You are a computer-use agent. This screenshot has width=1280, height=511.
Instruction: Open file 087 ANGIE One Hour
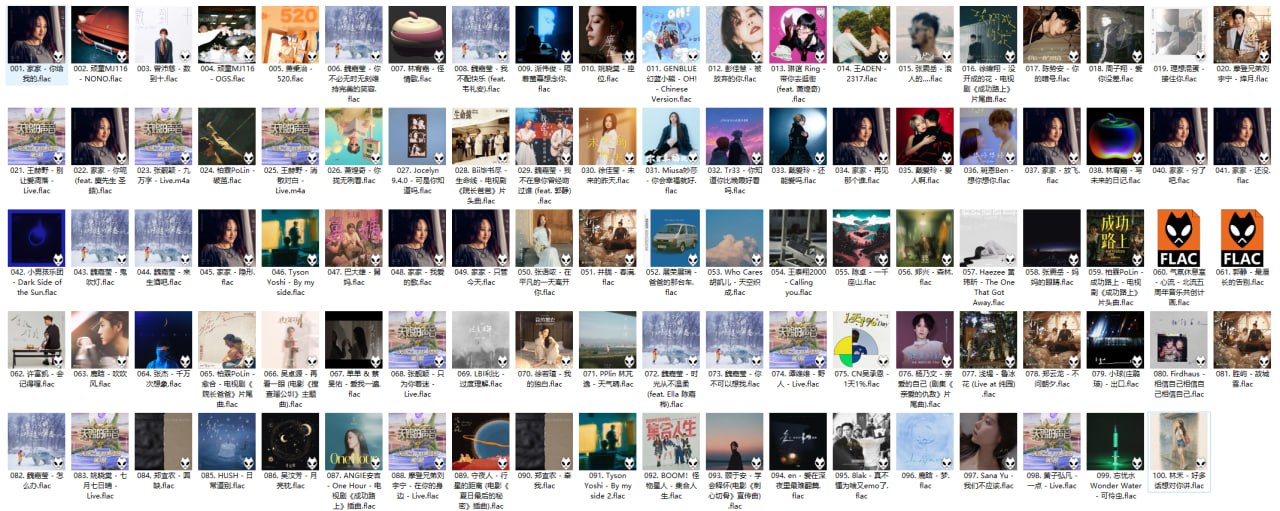[x=354, y=441]
